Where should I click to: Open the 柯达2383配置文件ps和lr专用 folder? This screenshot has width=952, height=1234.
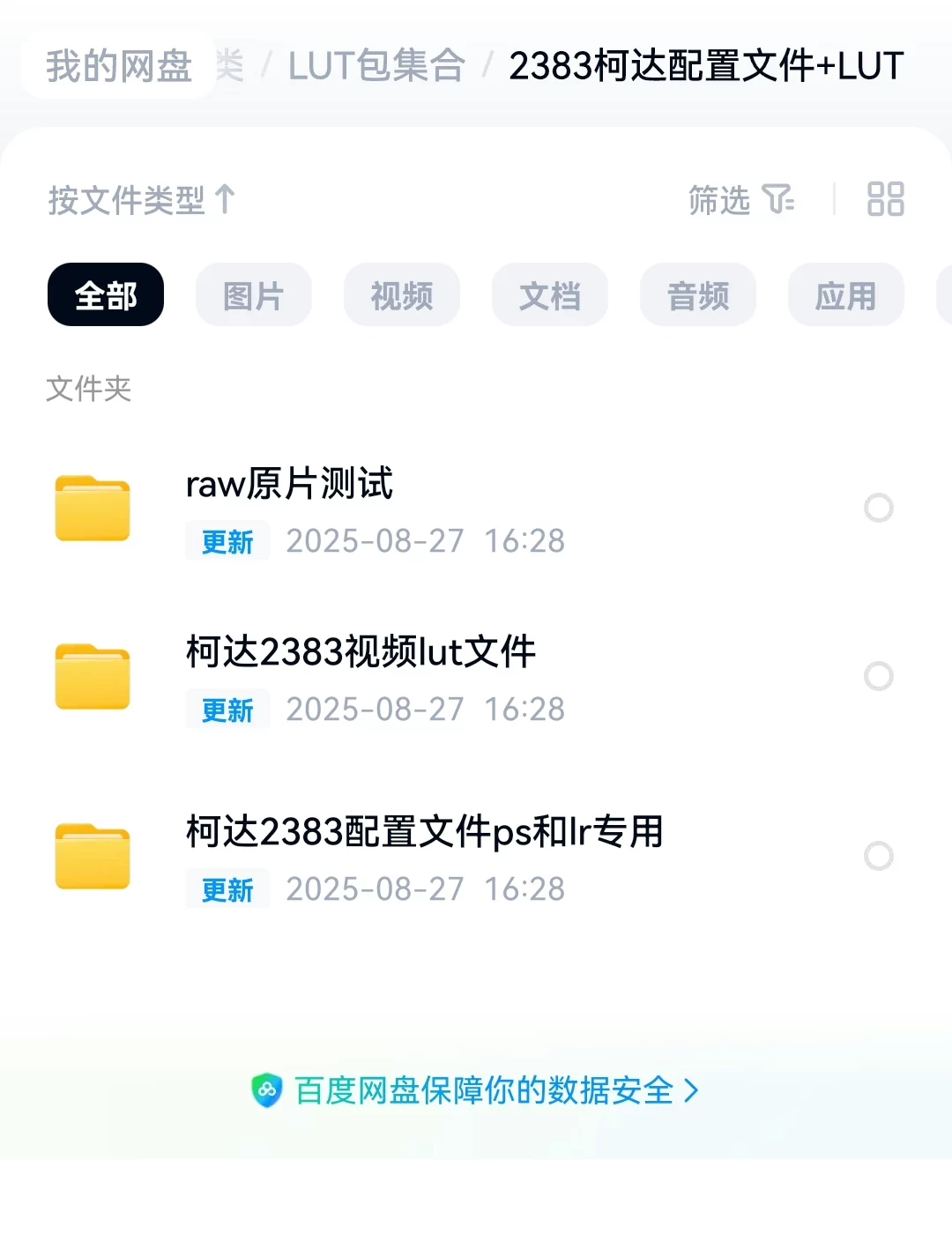tap(423, 833)
